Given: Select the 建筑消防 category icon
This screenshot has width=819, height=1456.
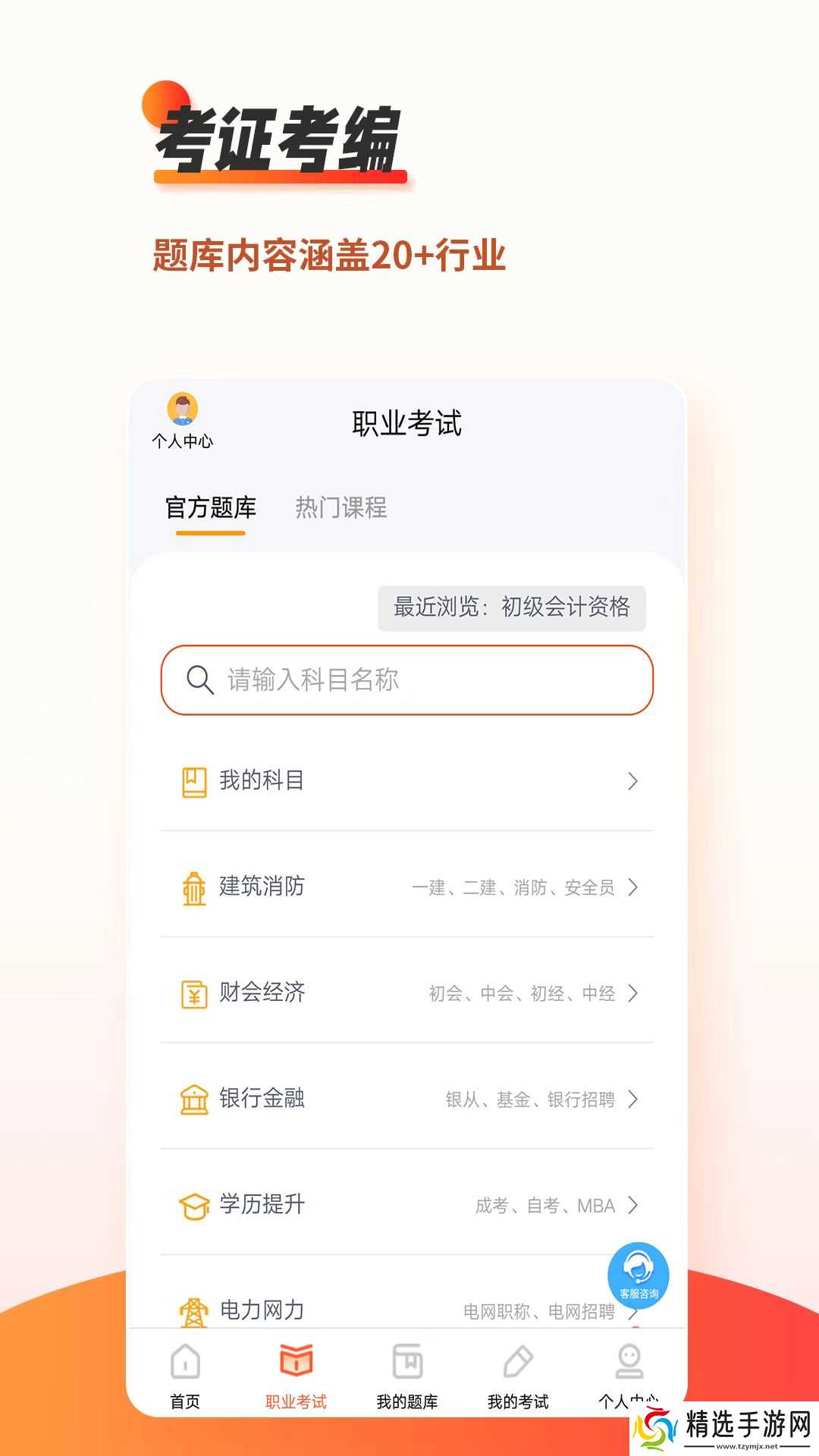Looking at the screenshot, I should click(x=194, y=889).
